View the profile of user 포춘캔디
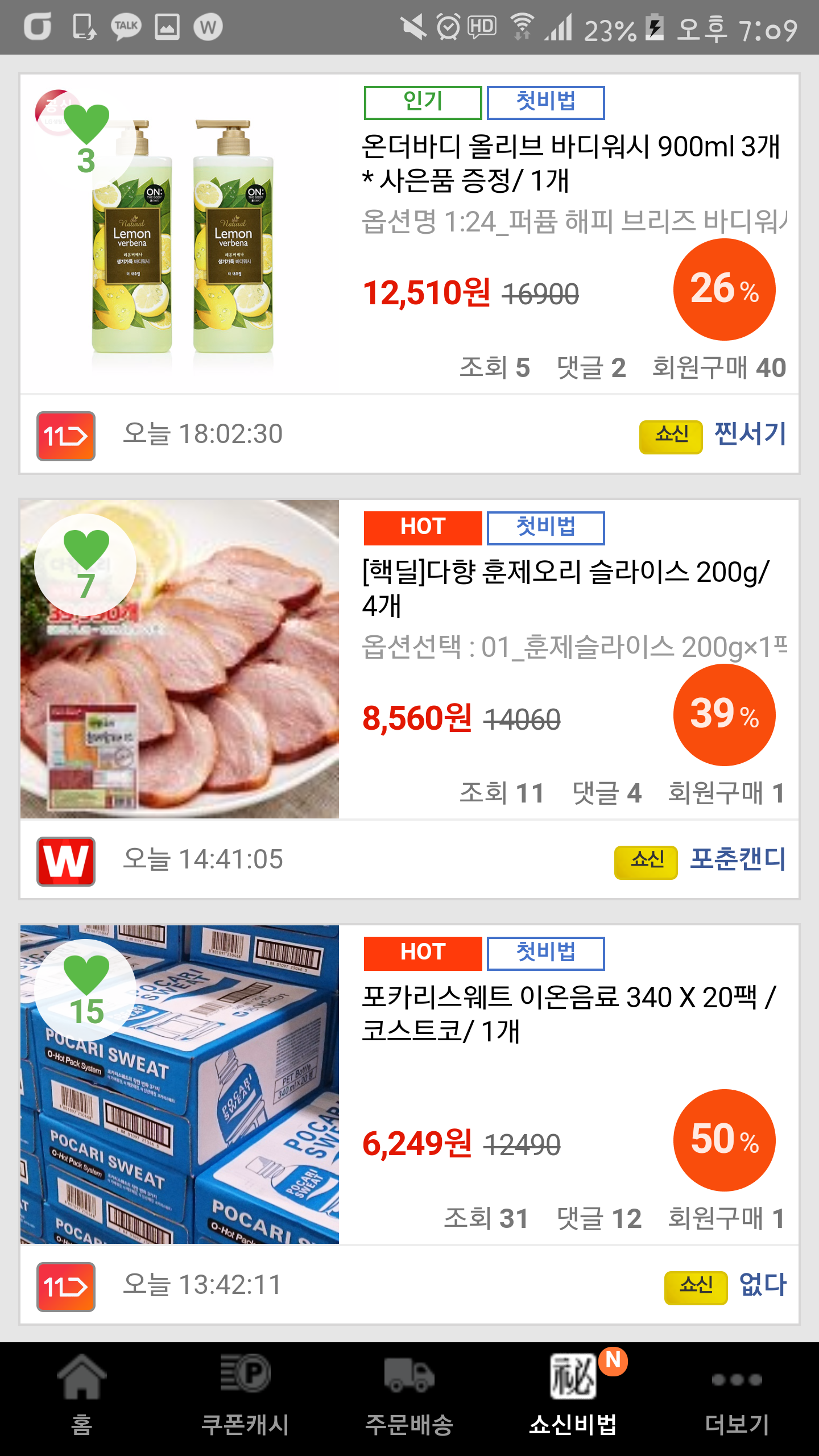 (x=738, y=859)
